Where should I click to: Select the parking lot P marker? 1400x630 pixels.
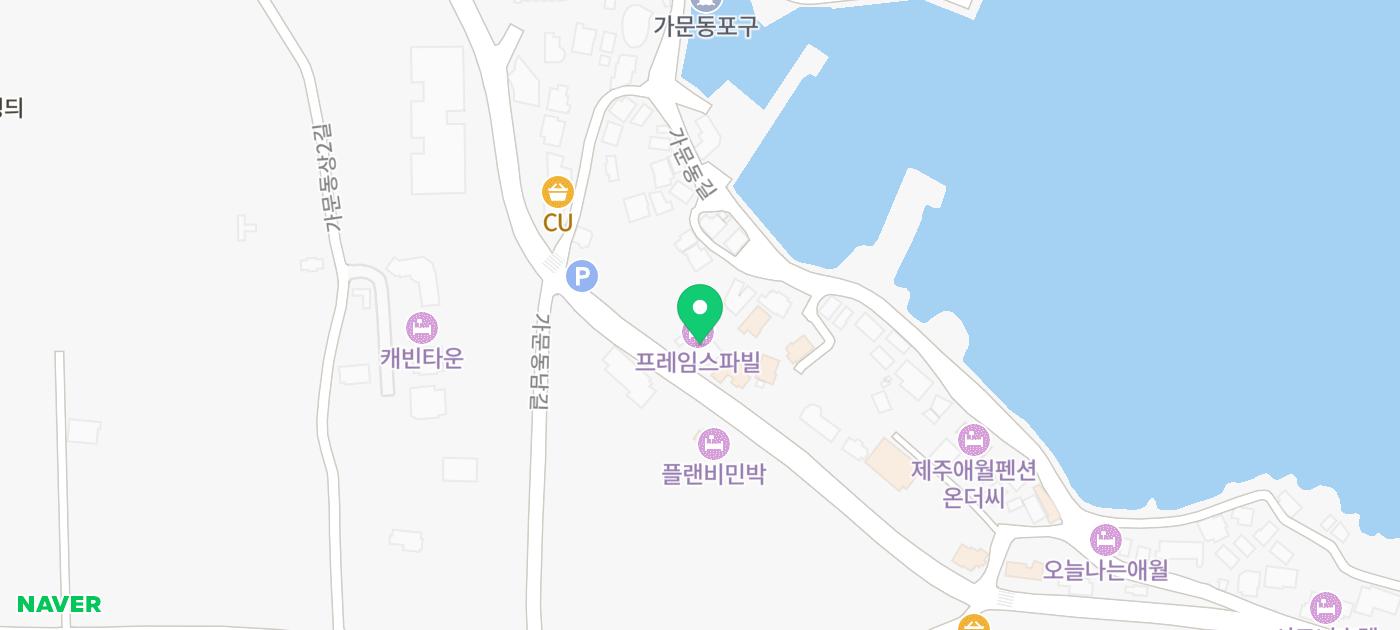point(582,276)
